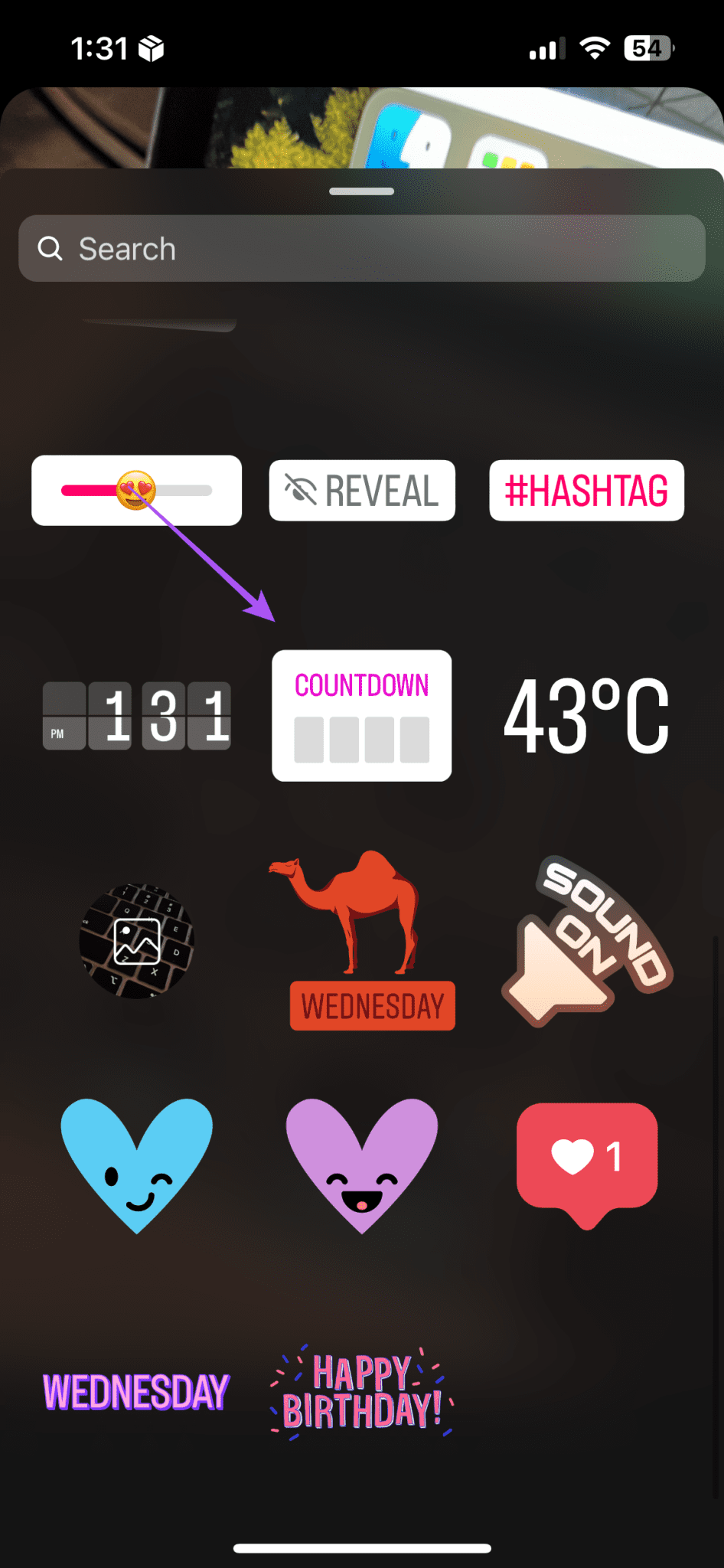Viewport: 724px width, 1568px height.
Task: Select the purple laughing heart sticker
Action: pyautogui.click(x=360, y=1164)
